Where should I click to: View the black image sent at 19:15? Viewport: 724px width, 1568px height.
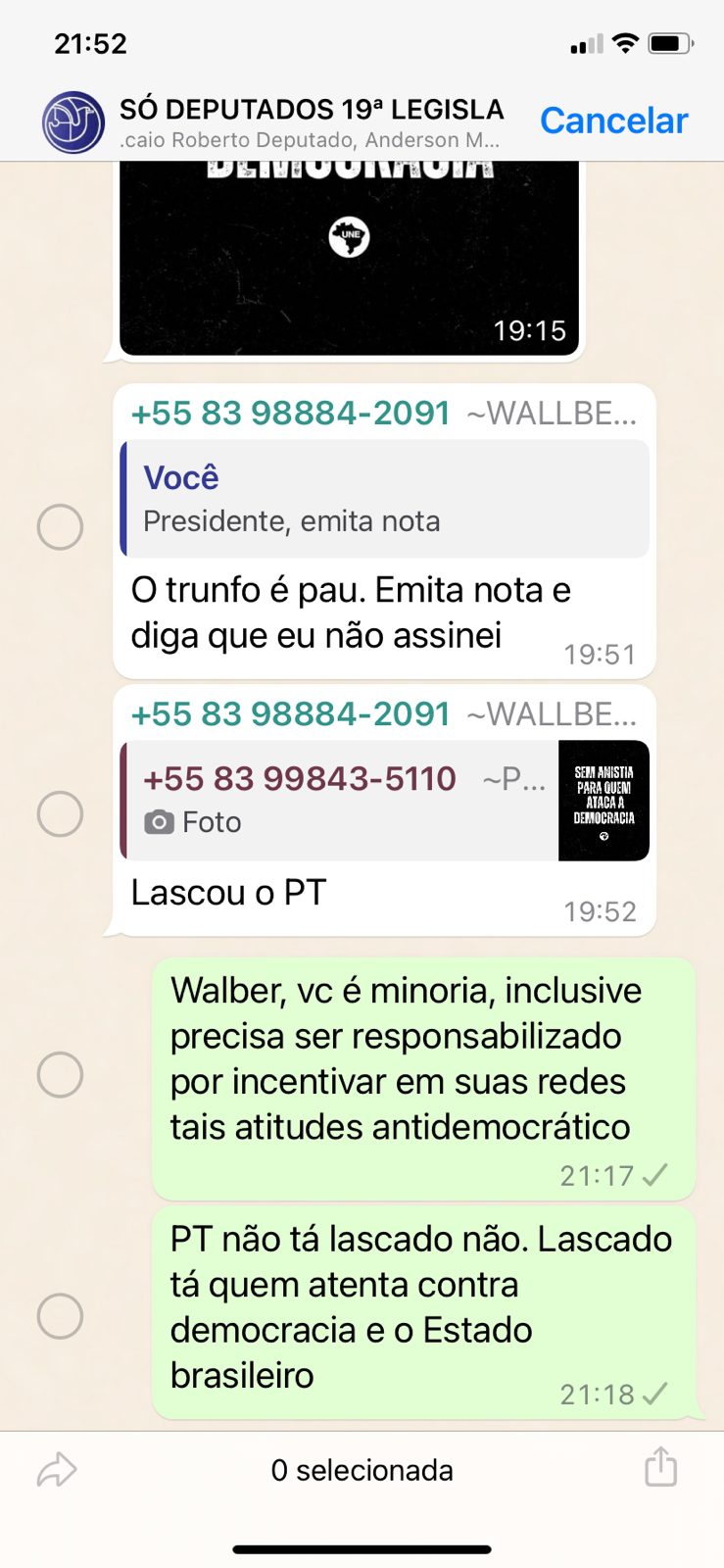(349, 257)
